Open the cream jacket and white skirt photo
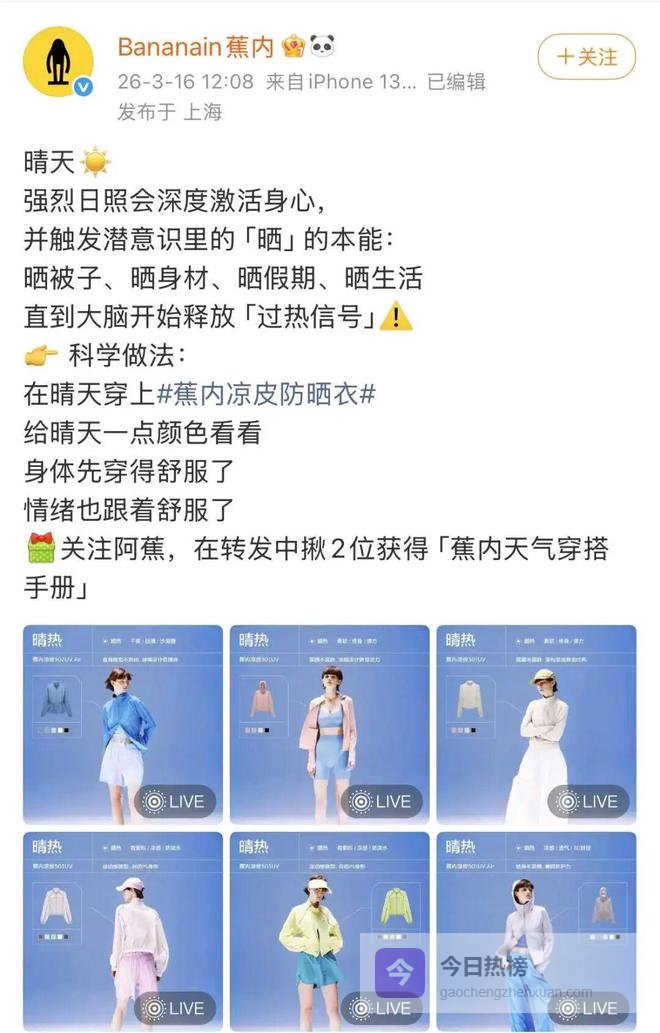The width and height of the screenshot is (660, 1033). [x=536, y=724]
